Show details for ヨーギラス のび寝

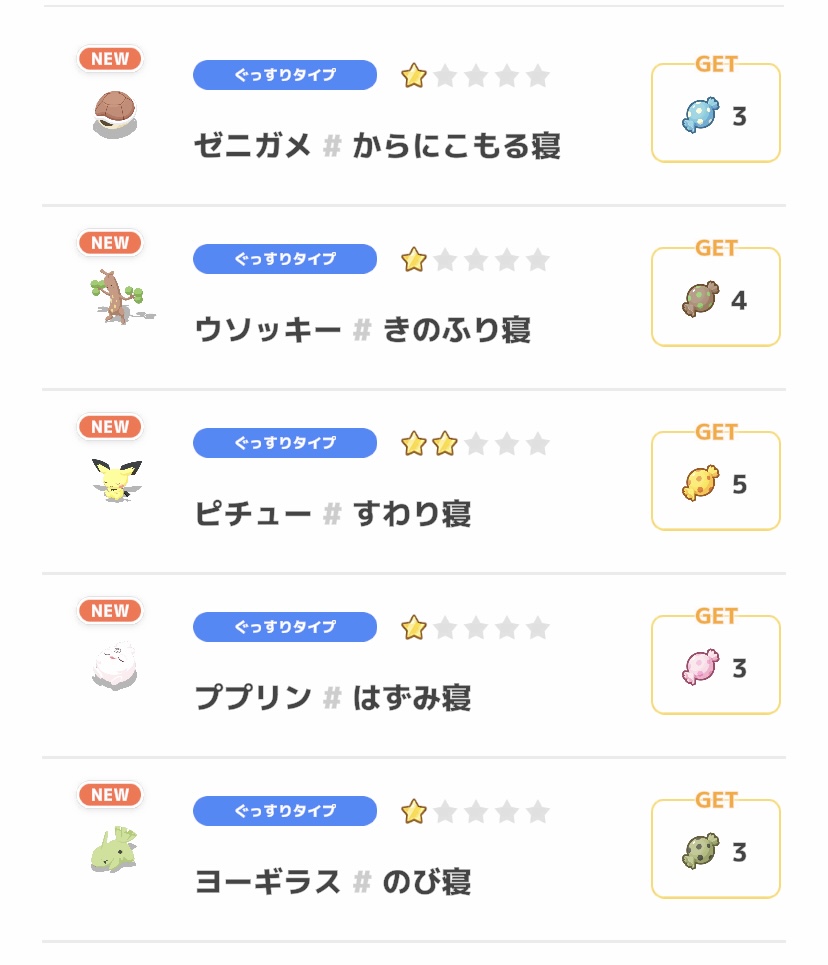(332, 881)
